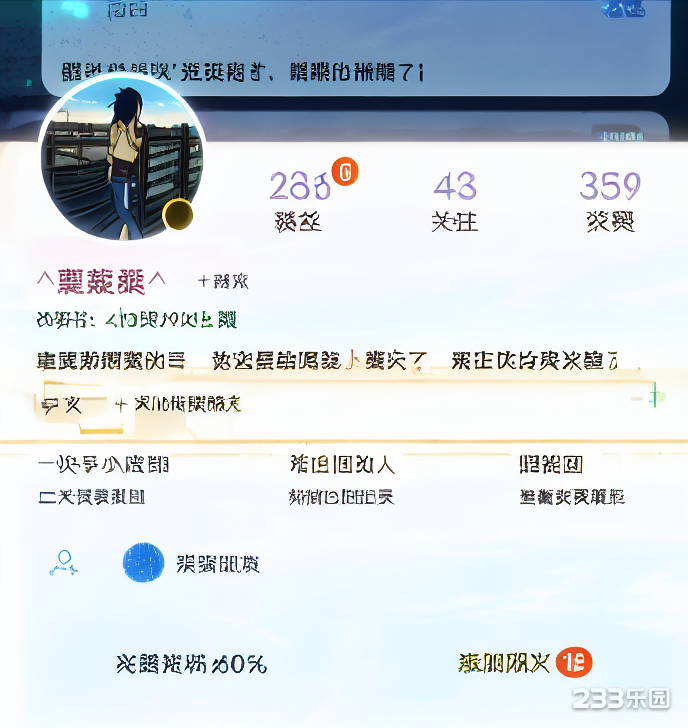Open the 43 following list
Image resolution: width=688 pixels, height=728 pixels.
point(455,200)
